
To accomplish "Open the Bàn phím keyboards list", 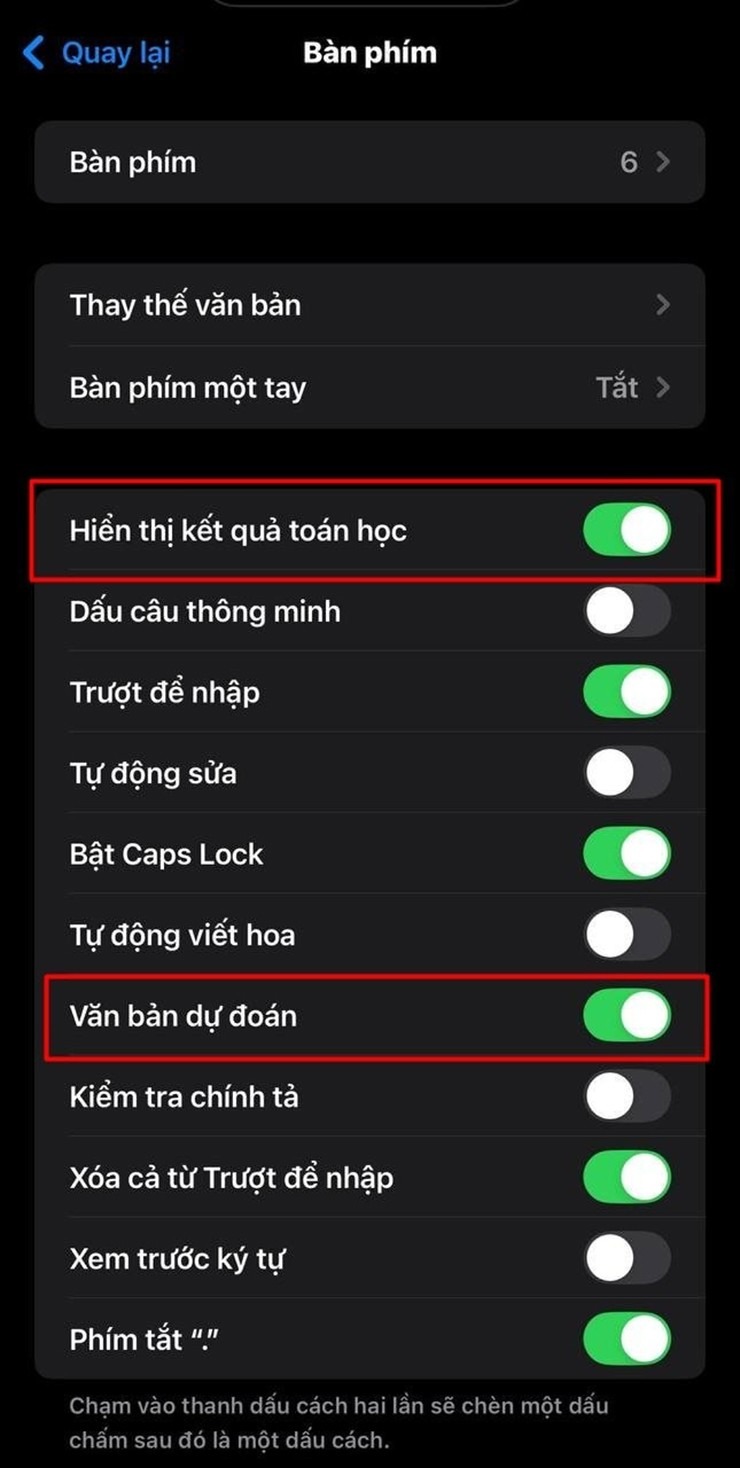I will 370,162.
